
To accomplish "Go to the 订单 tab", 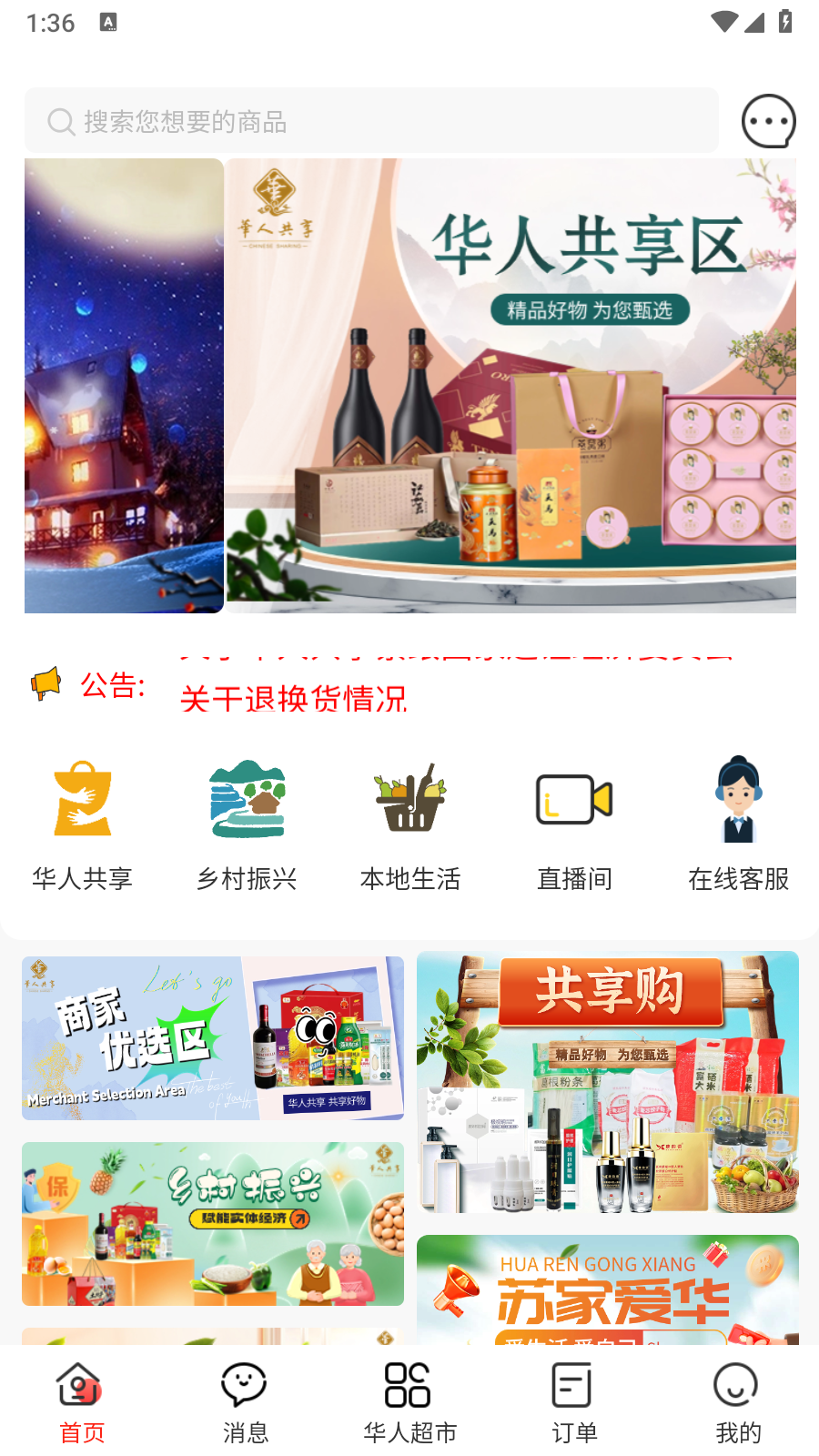I will 574,1403.
